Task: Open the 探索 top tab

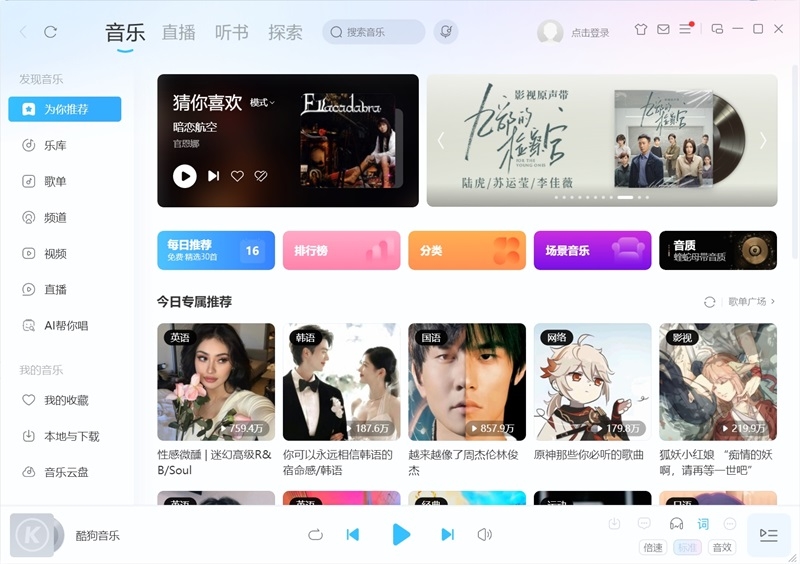Action: click(x=285, y=32)
